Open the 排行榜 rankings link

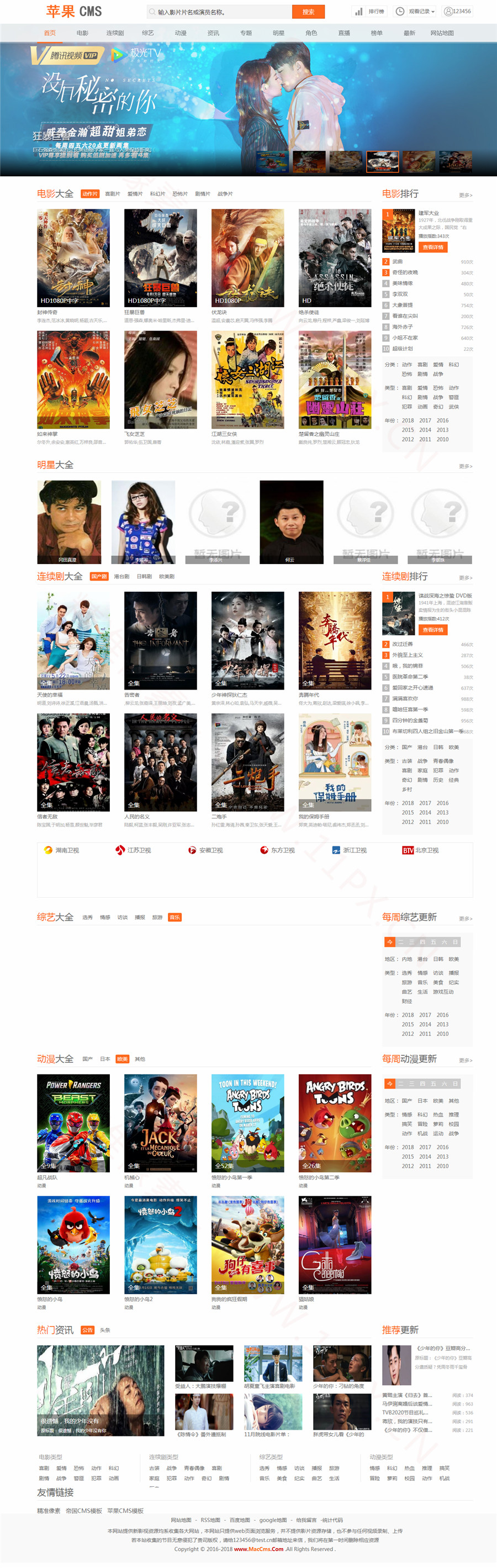click(x=370, y=12)
